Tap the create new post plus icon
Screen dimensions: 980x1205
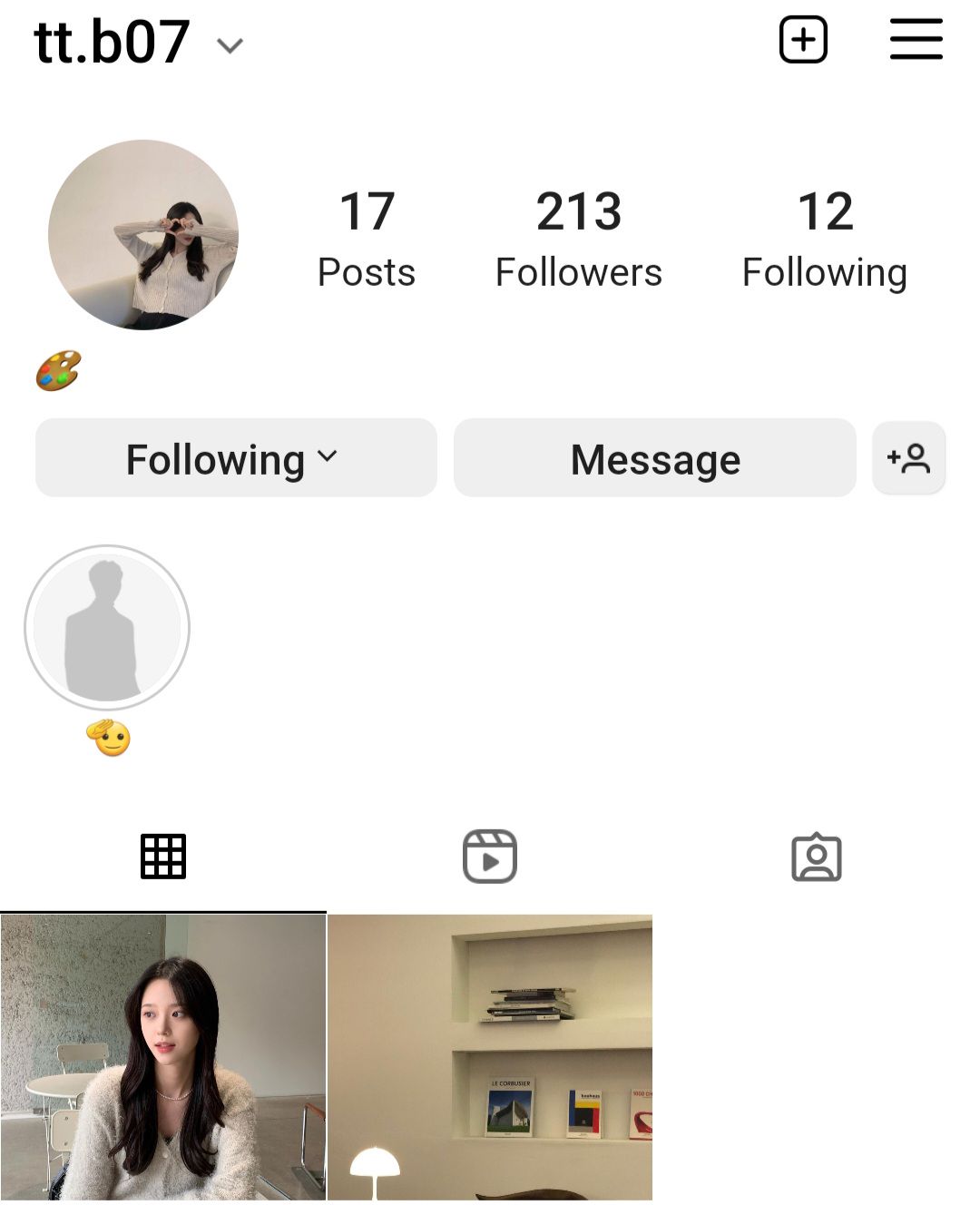pos(803,40)
